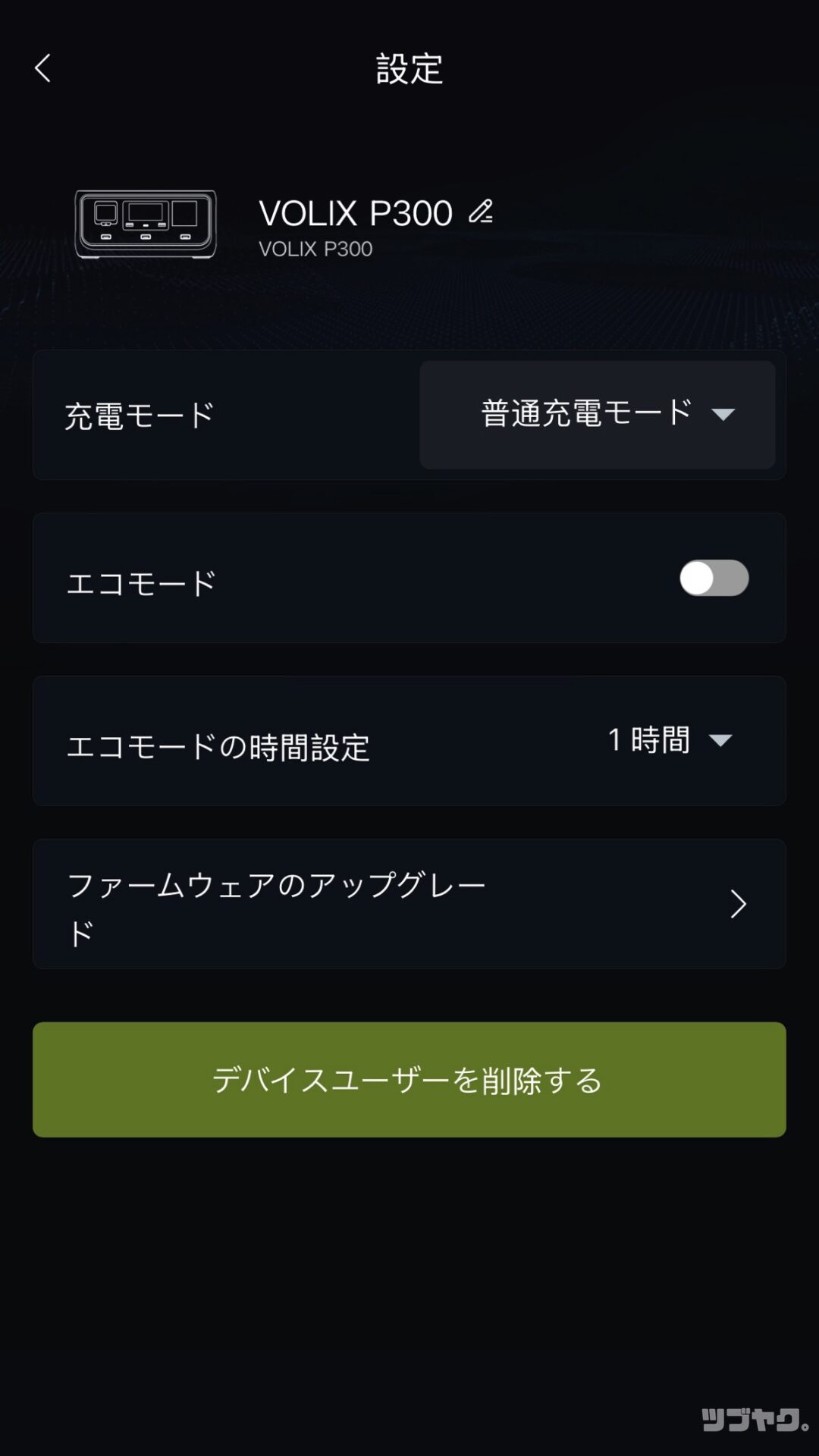Toggle the エコモード switch
This screenshot has height=1456, width=819.
click(x=714, y=579)
